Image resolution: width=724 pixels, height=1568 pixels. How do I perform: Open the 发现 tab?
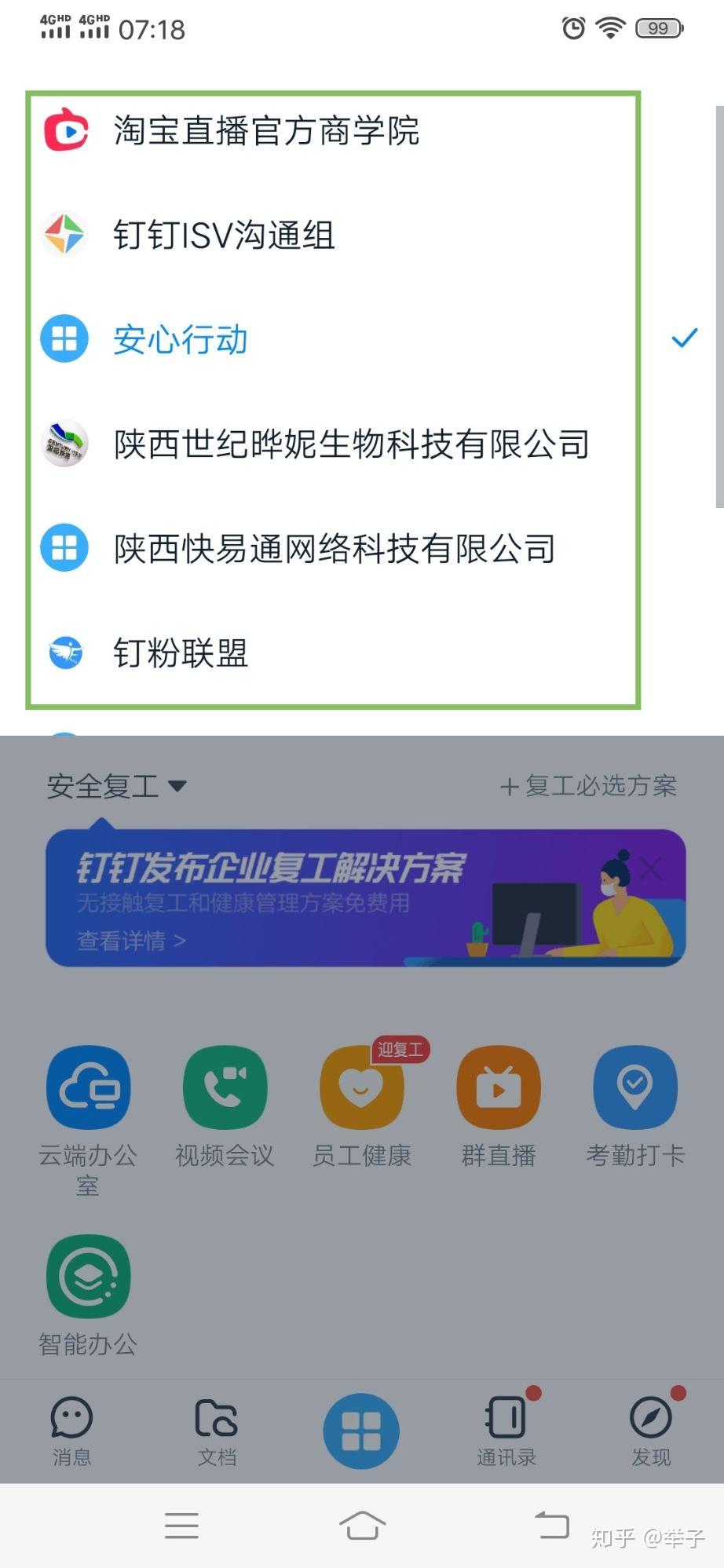click(651, 1431)
